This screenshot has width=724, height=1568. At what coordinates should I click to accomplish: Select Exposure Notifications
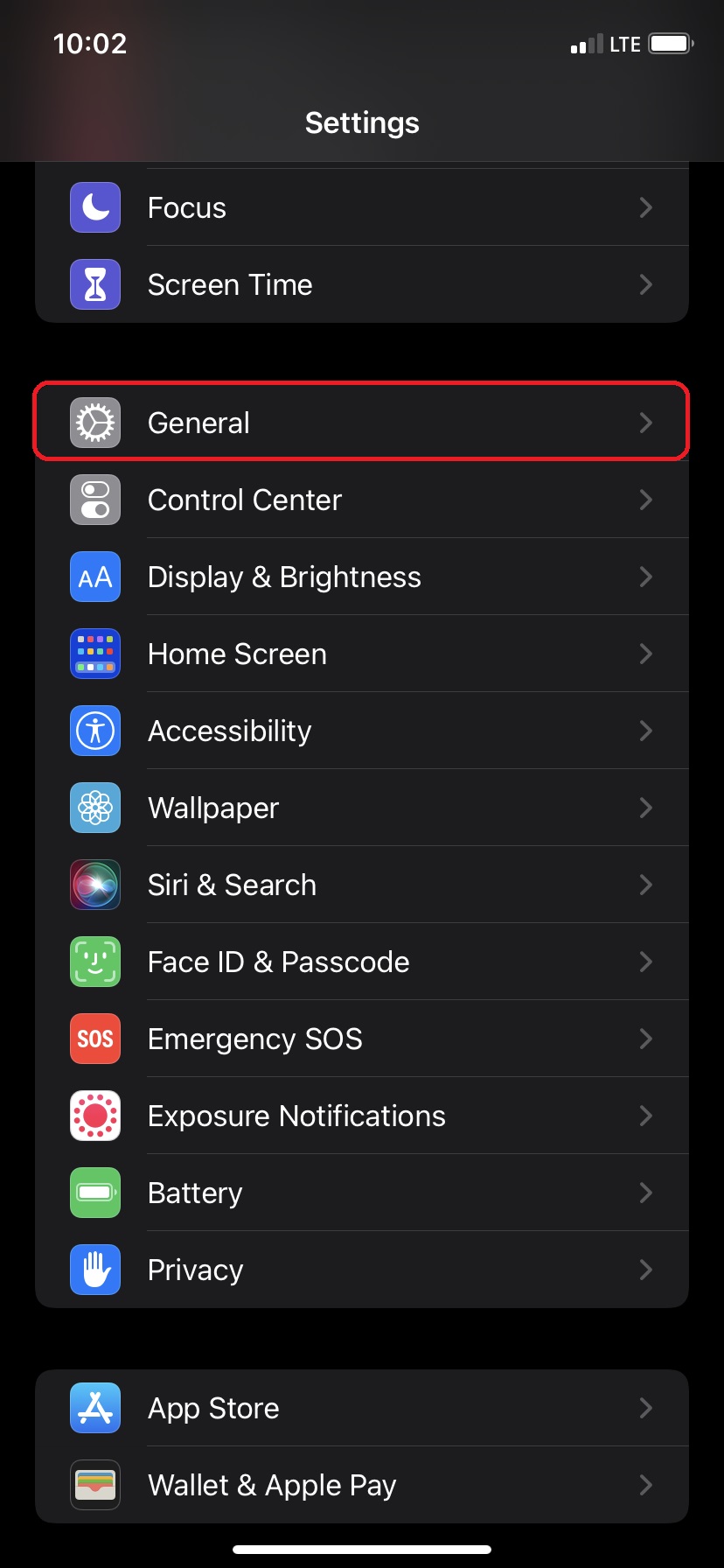tap(361, 1116)
